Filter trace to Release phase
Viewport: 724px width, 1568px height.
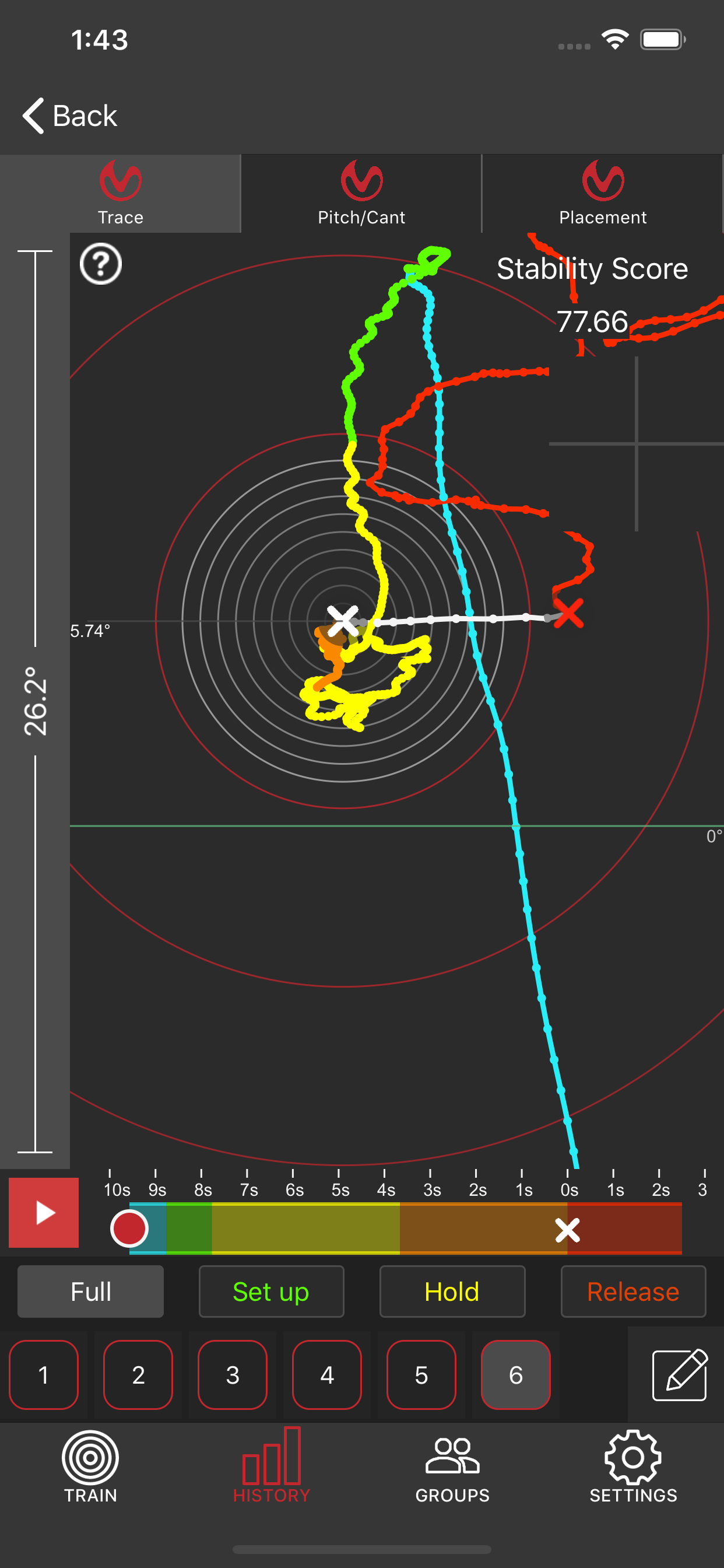(x=633, y=1291)
